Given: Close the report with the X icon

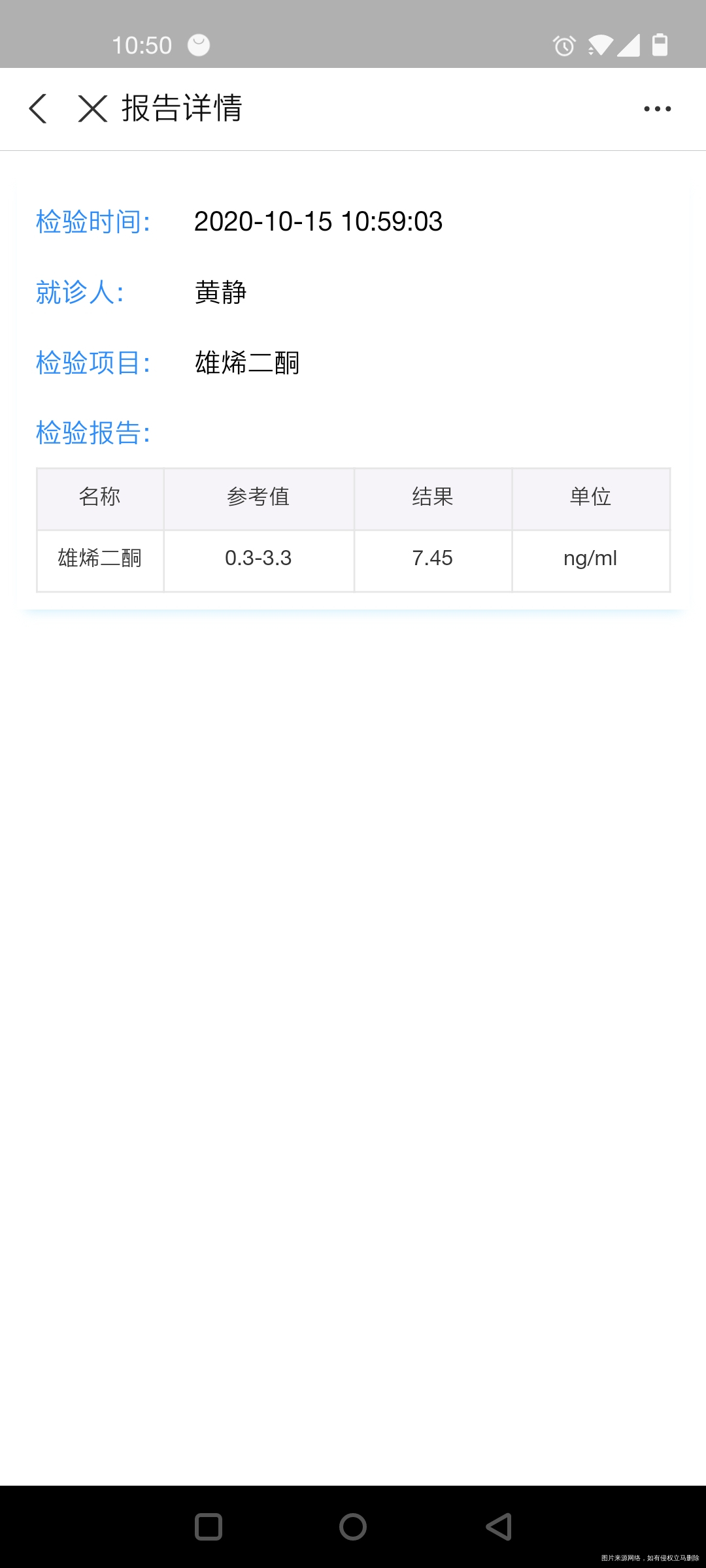Looking at the screenshot, I should [x=92, y=108].
